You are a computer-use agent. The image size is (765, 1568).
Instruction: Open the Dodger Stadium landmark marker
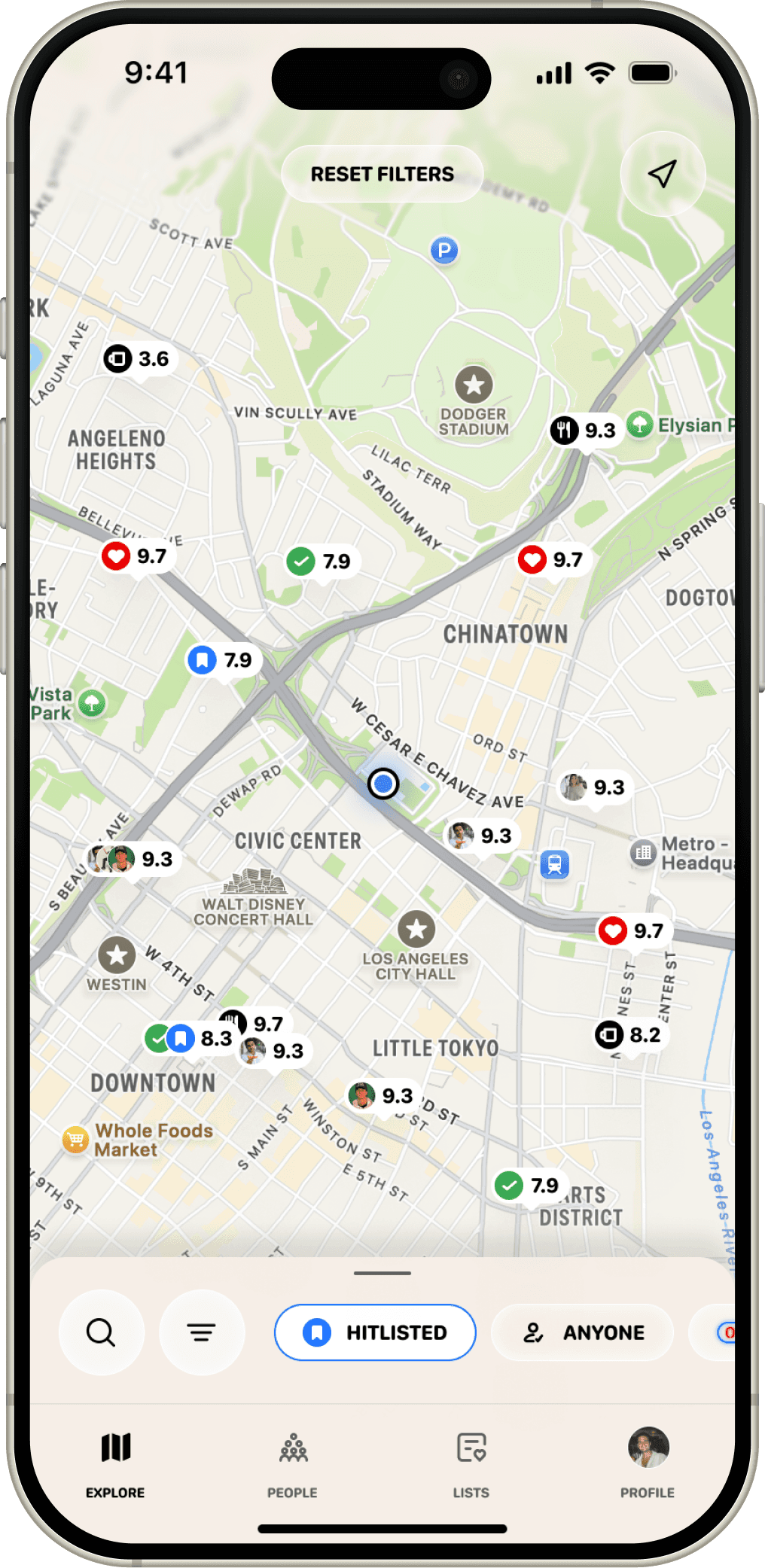click(474, 385)
